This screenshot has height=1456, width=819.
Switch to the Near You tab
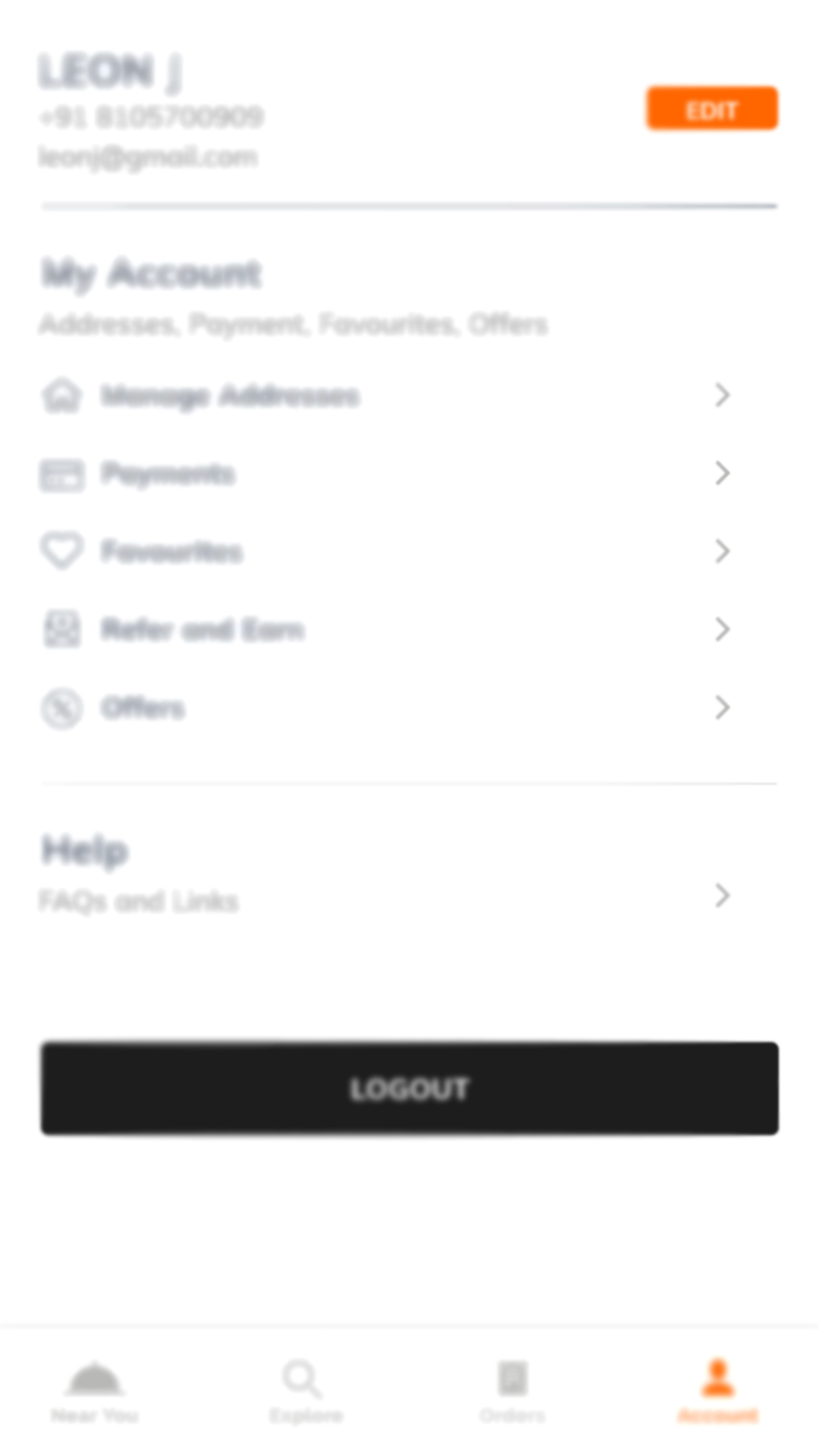[x=95, y=1392]
